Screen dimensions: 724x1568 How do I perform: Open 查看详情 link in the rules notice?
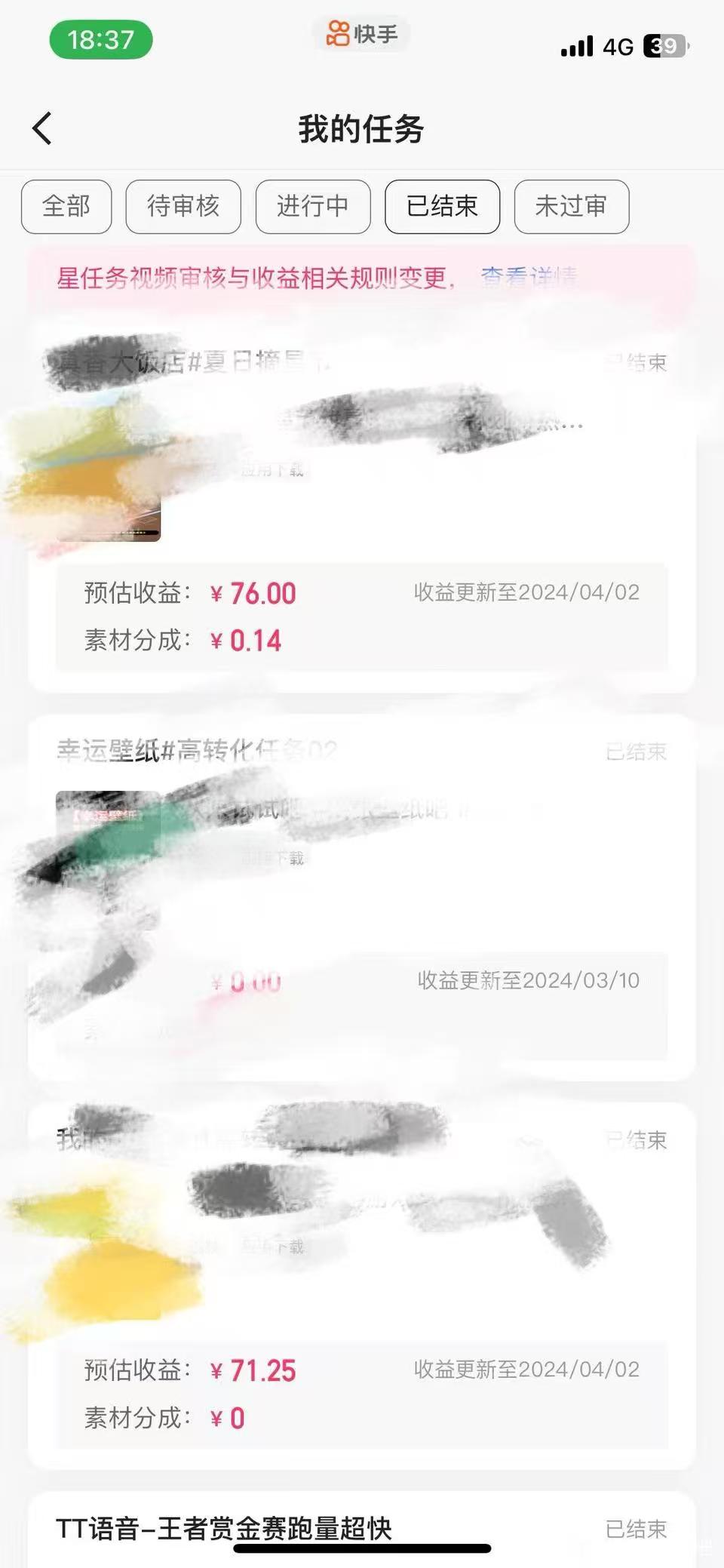click(529, 278)
